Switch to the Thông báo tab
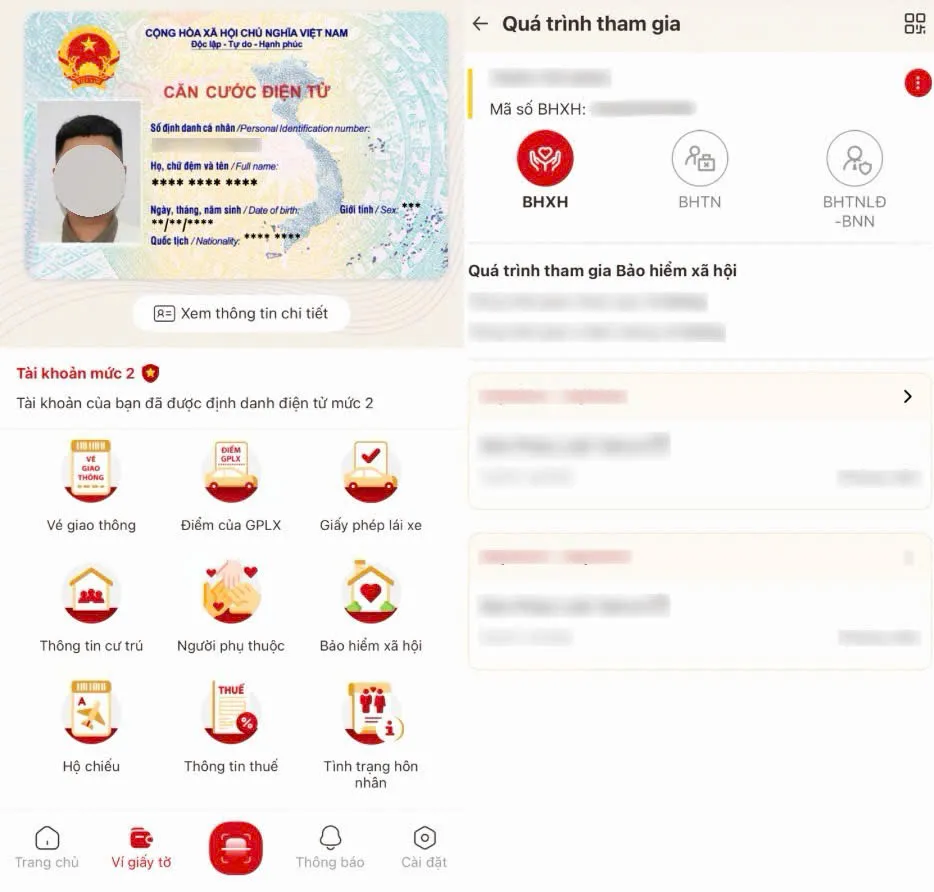 pyautogui.click(x=330, y=847)
